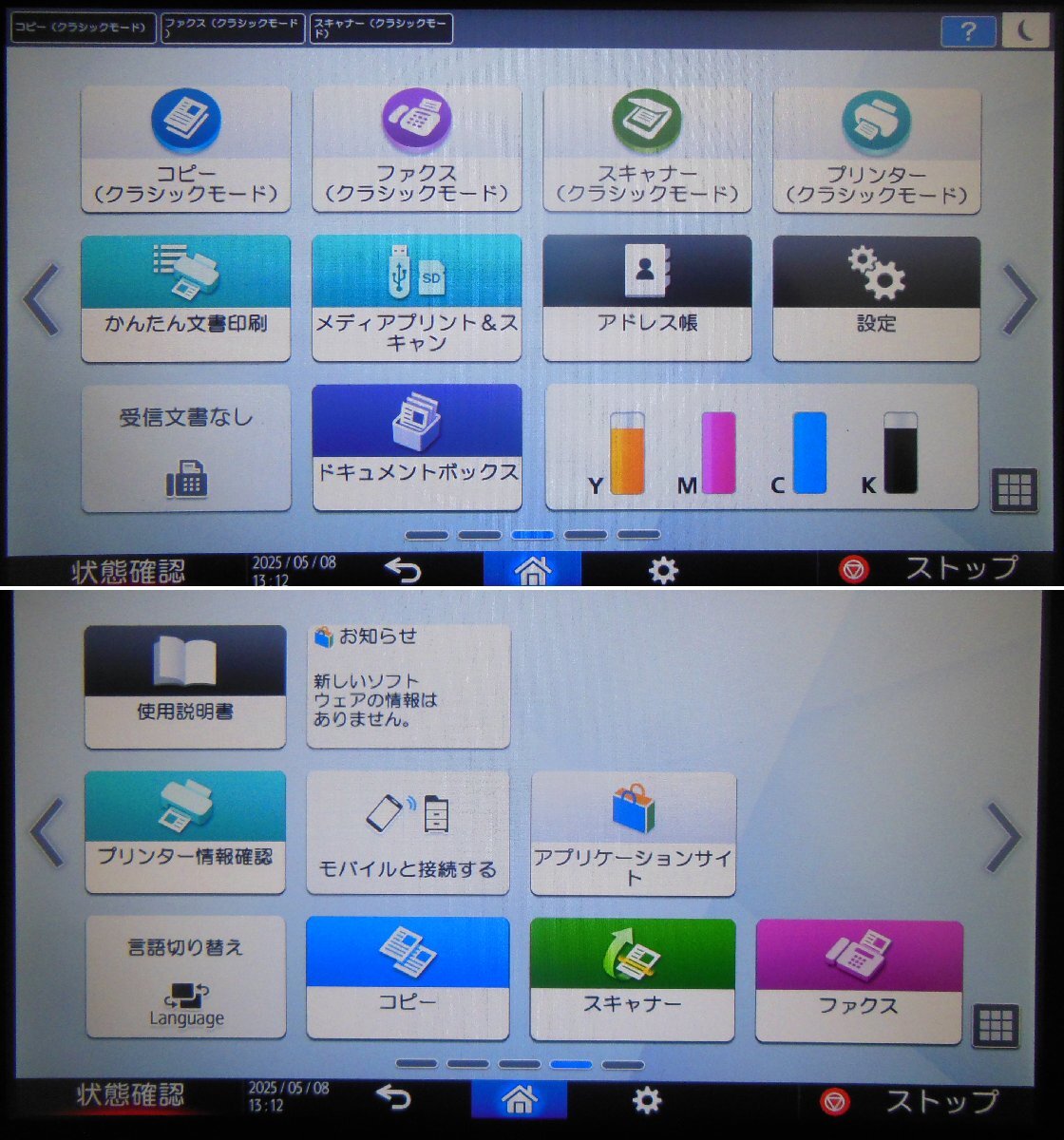Image resolution: width=1064 pixels, height=1140 pixels.
Task: Switch language via 言語切り替え tile
Action: point(186,977)
